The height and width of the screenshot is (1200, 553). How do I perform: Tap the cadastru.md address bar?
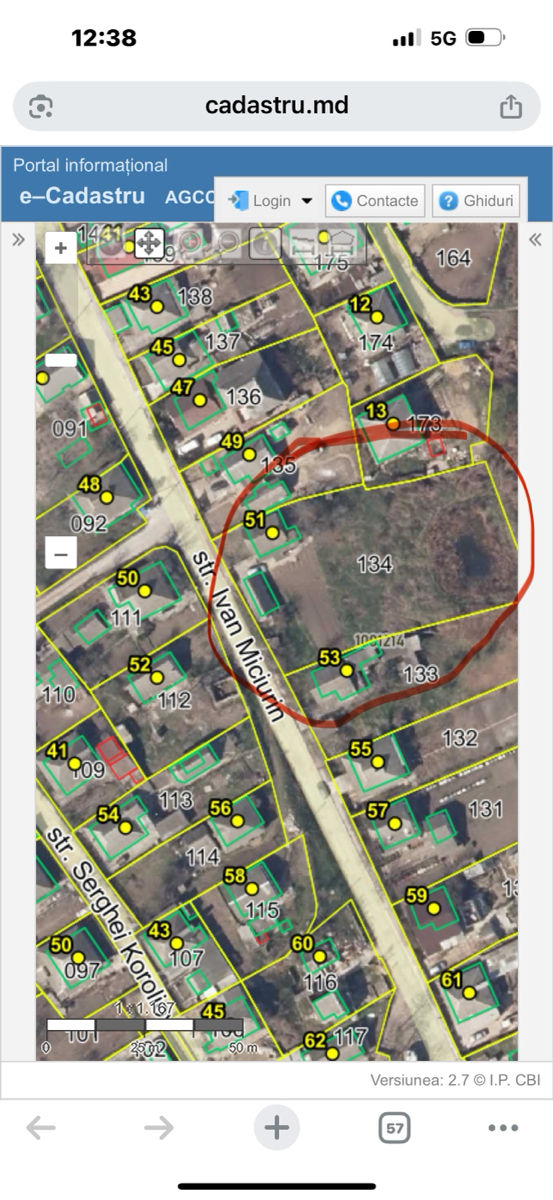click(276, 105)
